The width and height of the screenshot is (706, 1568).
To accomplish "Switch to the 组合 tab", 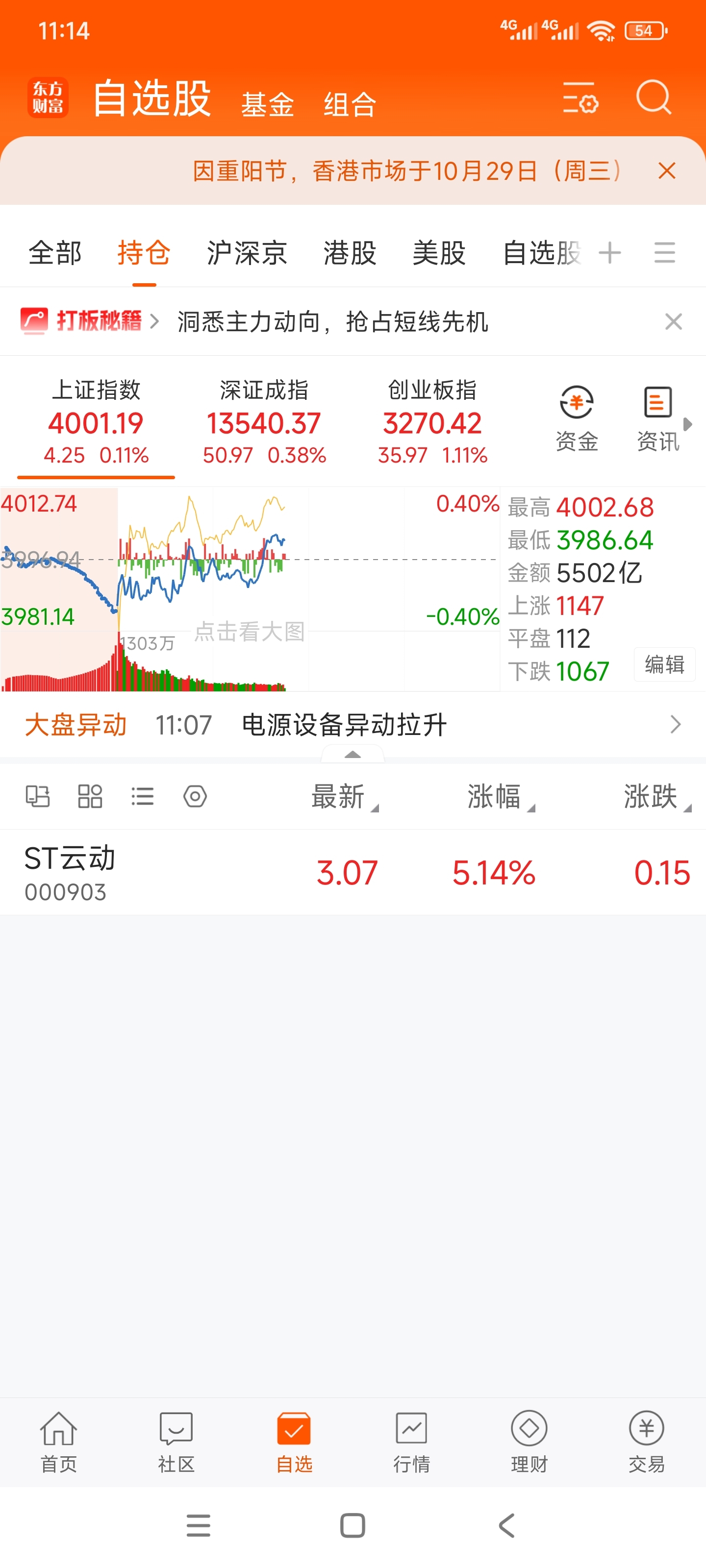I will tap(350, 103).
